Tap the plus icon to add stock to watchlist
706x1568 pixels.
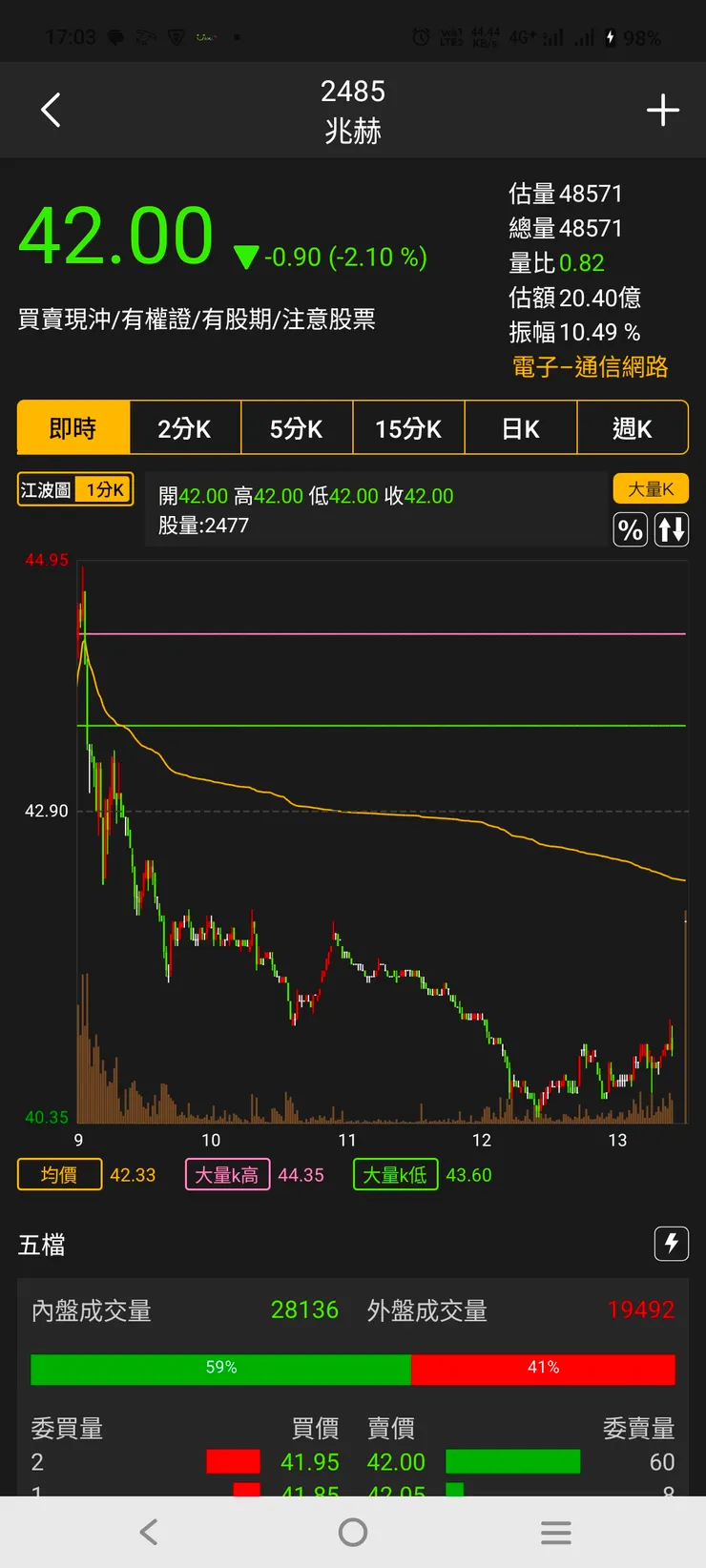click(662, 110)
